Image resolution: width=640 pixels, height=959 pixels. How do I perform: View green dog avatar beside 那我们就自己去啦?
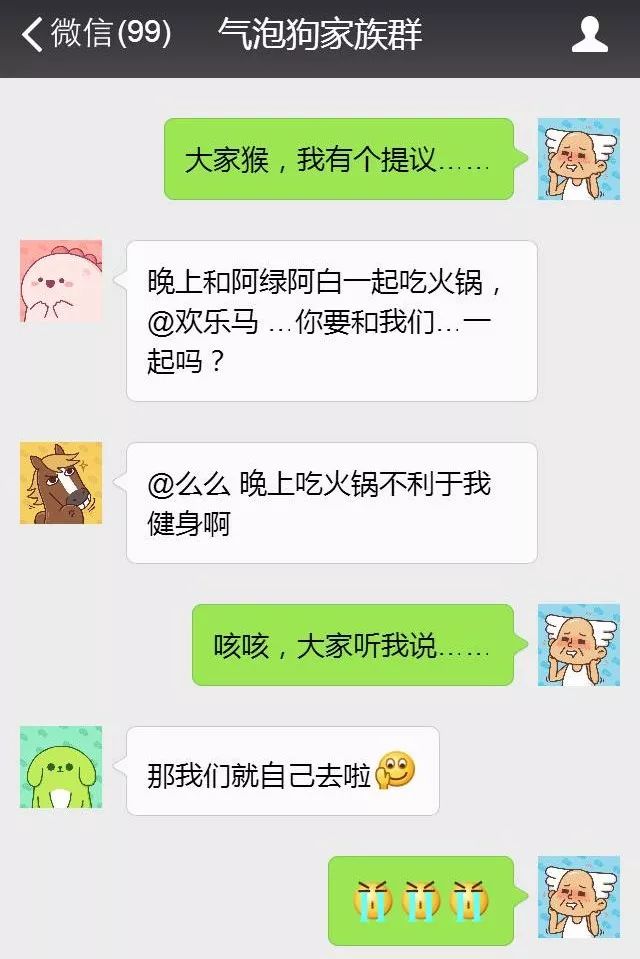point(61,767)
